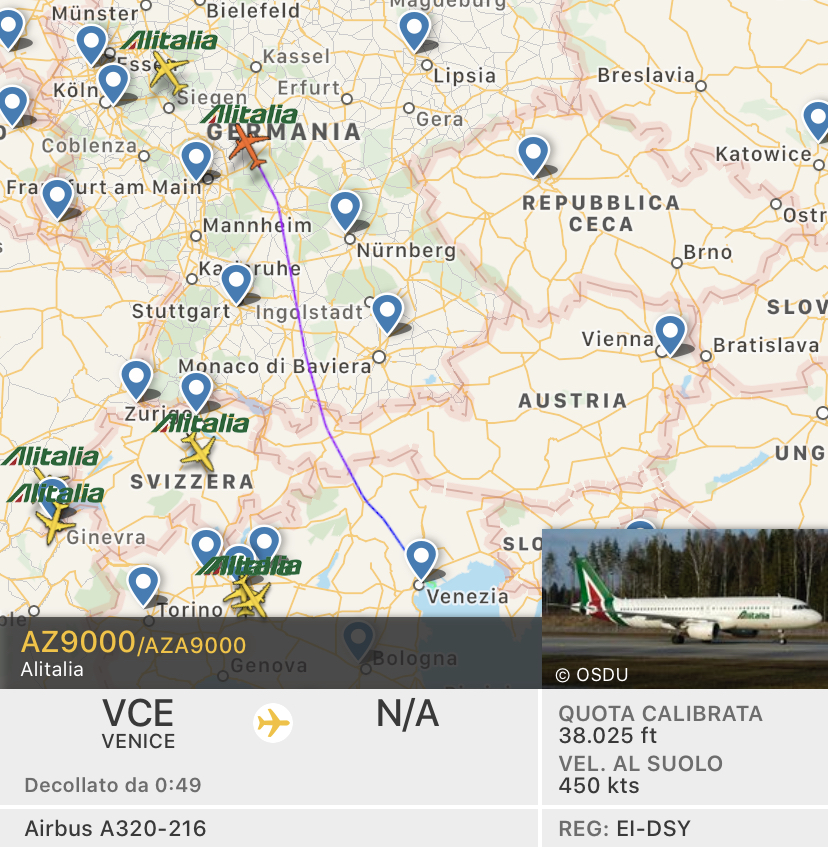Viewport: 828px width, 847px height.
Task: Select the Venezia airport pin
Action: click(x=421, y=559)
